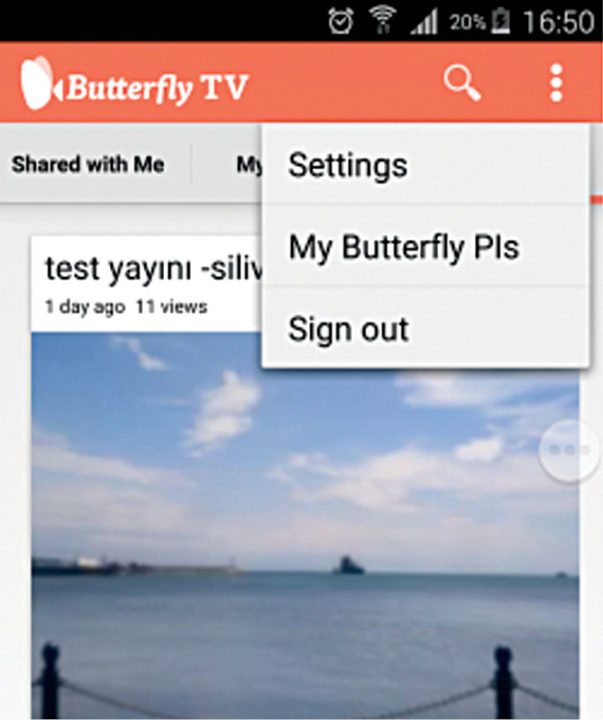Tap the three-dot overflow menu icon

pos(556,83)
